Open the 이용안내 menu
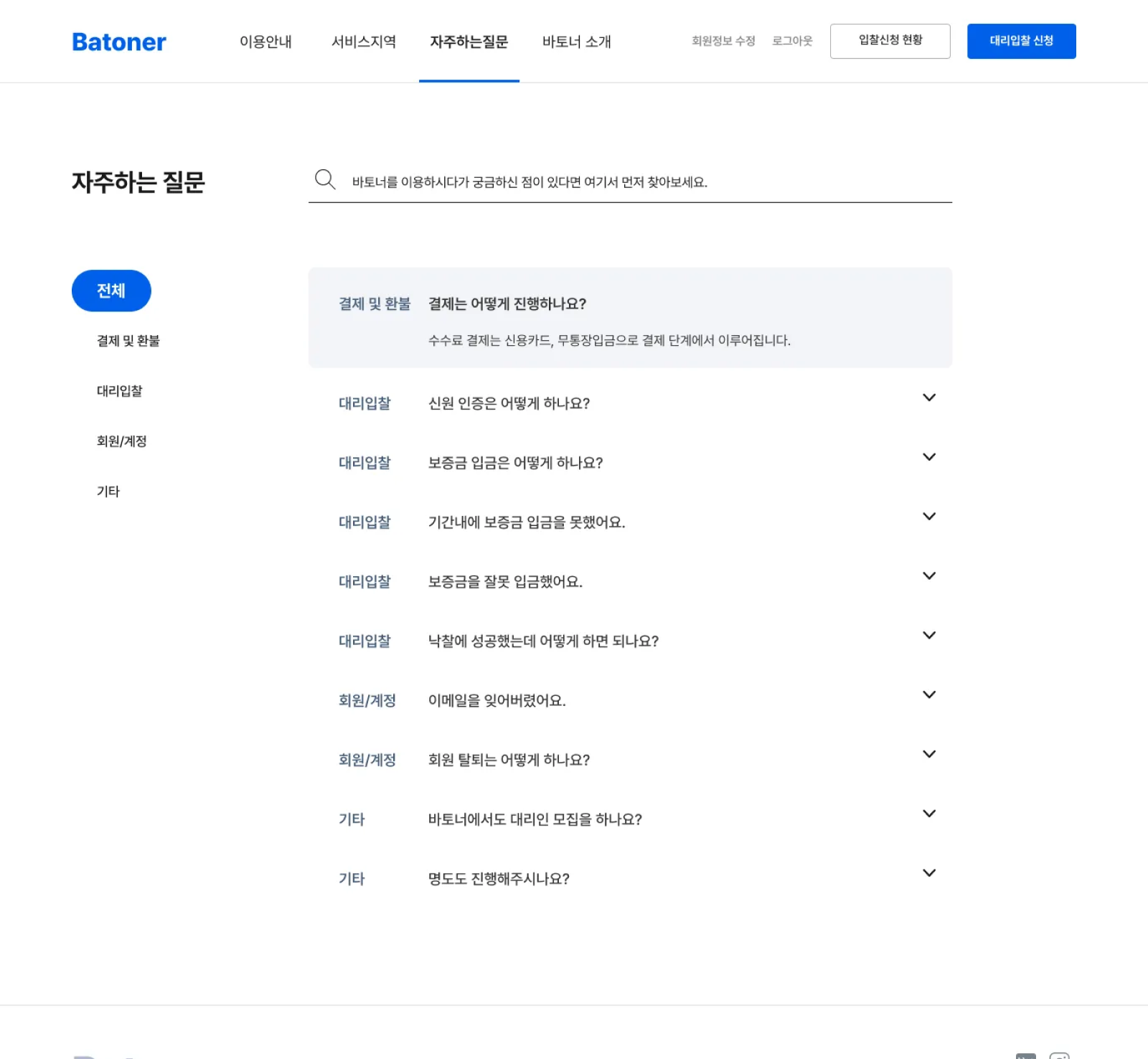This screenshot has width=1148, height=1059. pyautogui.click(x=265, y=42)
